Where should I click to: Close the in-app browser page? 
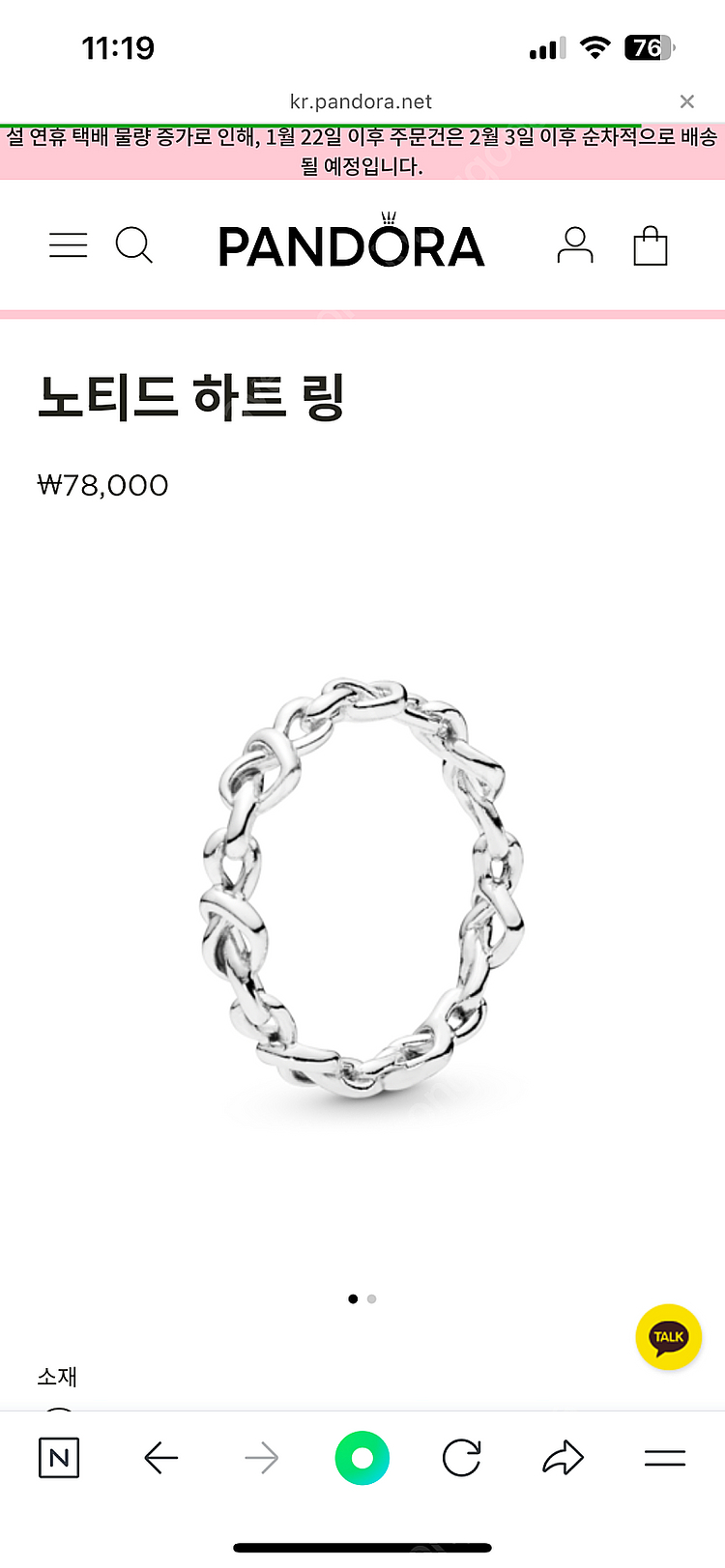click(x=686, y=101)
